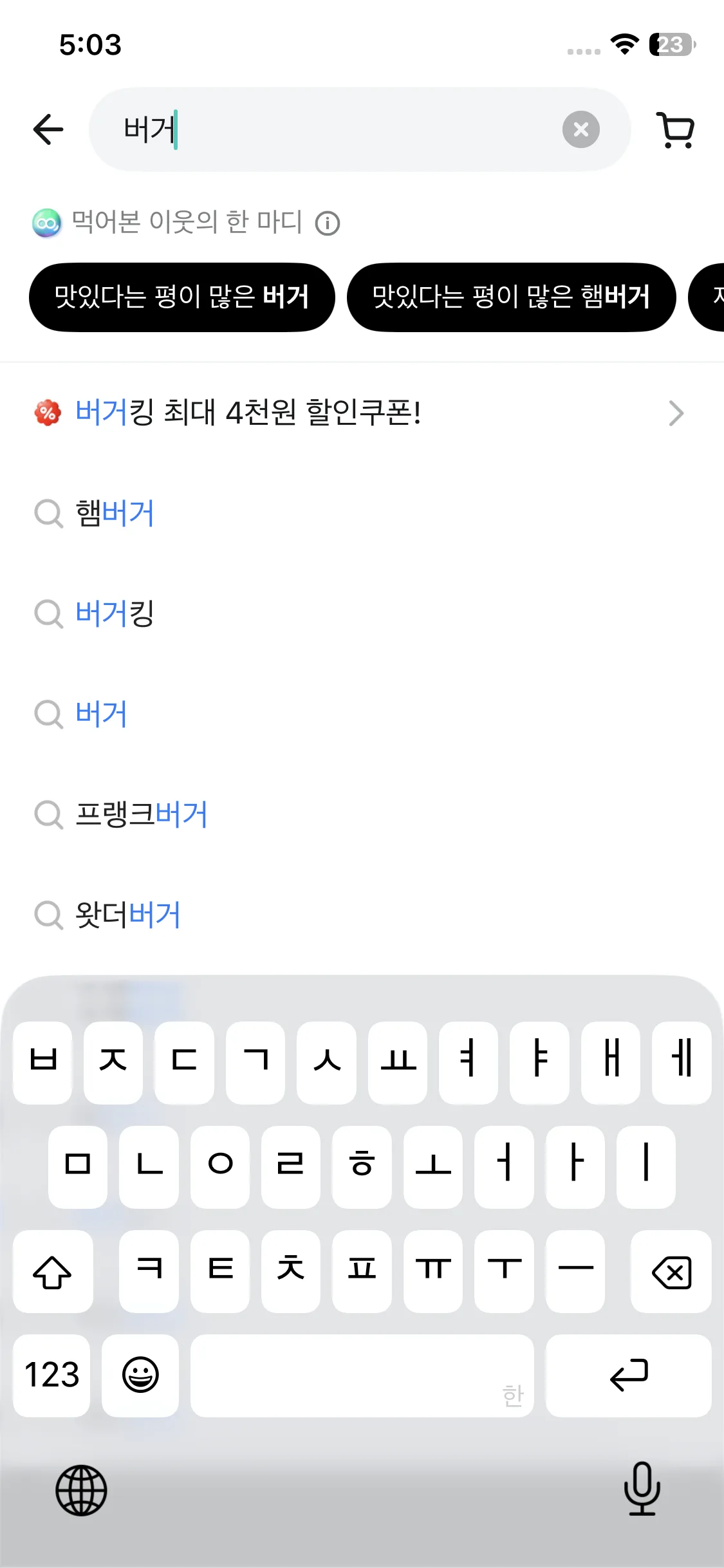Choose the 왓더버거 search suggestion
This screenshot has width=724, height=1568.
[127, 915]
